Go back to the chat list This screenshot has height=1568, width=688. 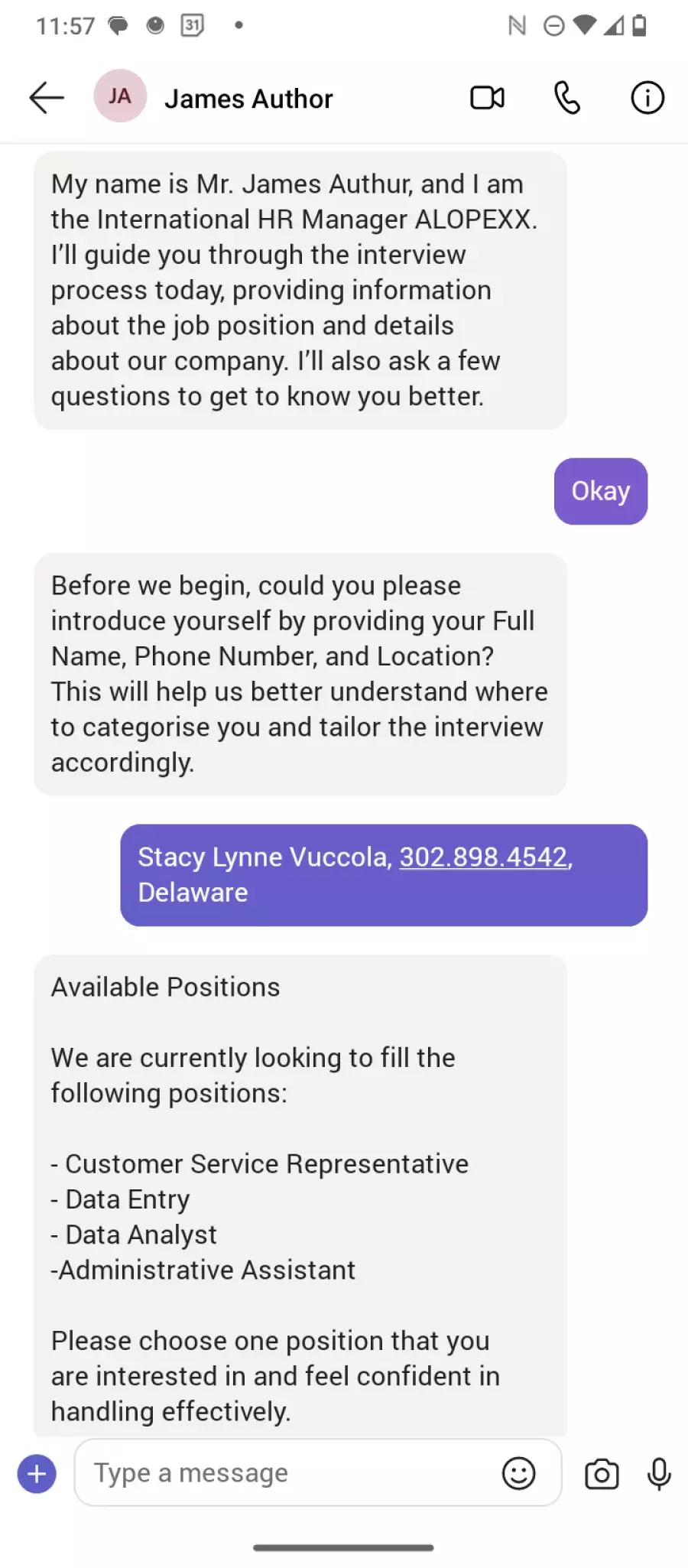pyautogui.click(x=46, y=98)
